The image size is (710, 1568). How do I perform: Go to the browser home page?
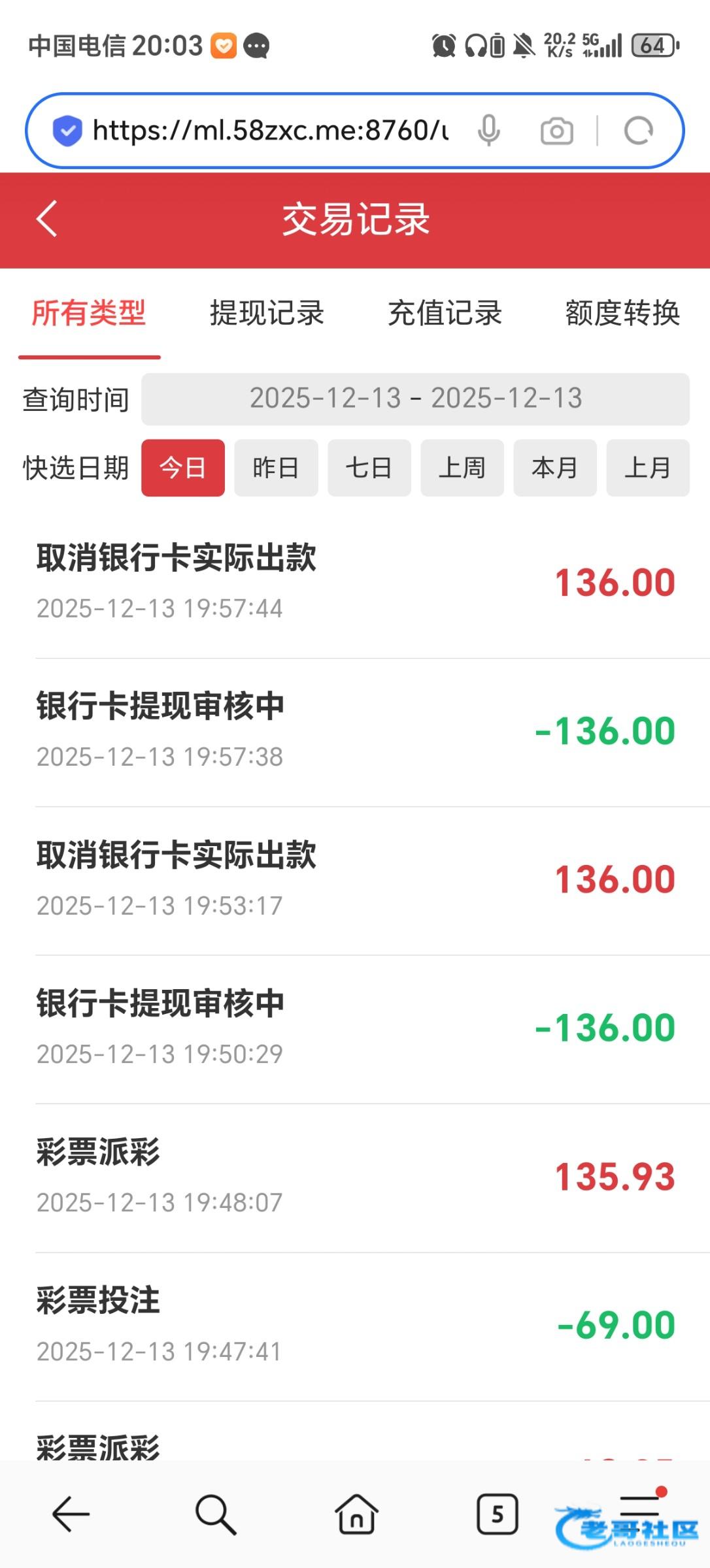pos(356,1514)
